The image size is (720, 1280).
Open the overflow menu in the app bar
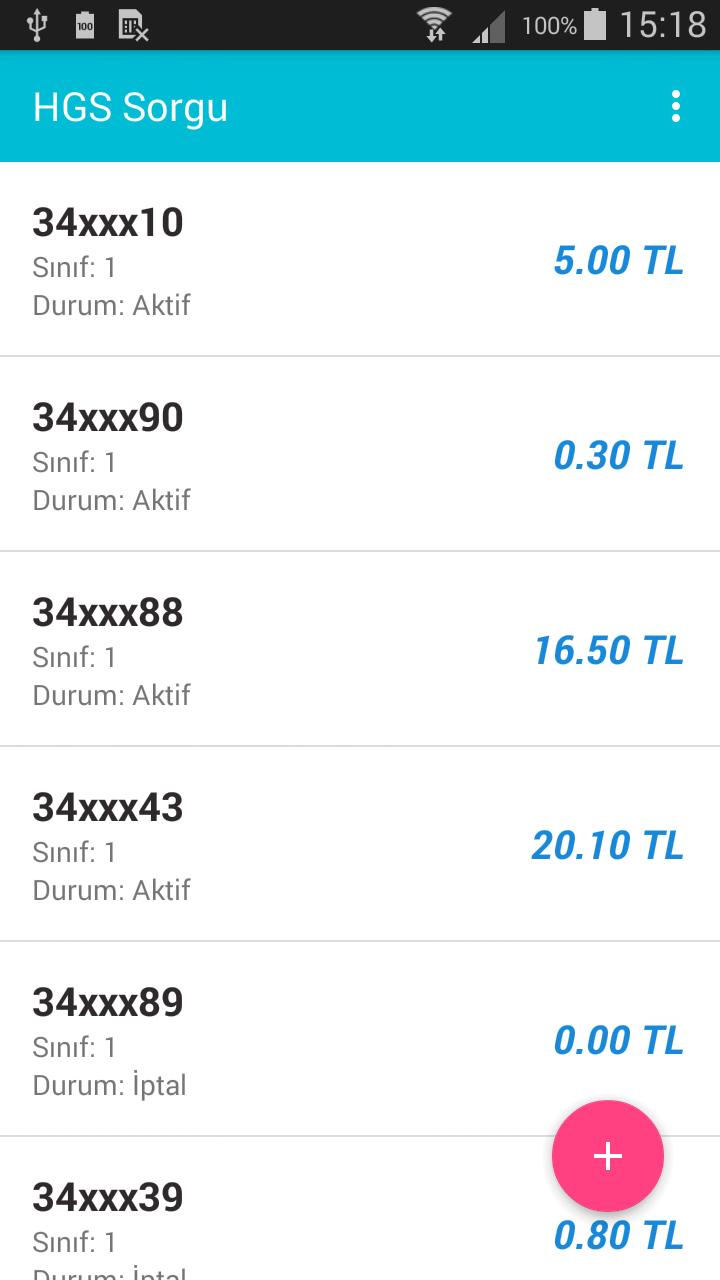click(676, 106)
